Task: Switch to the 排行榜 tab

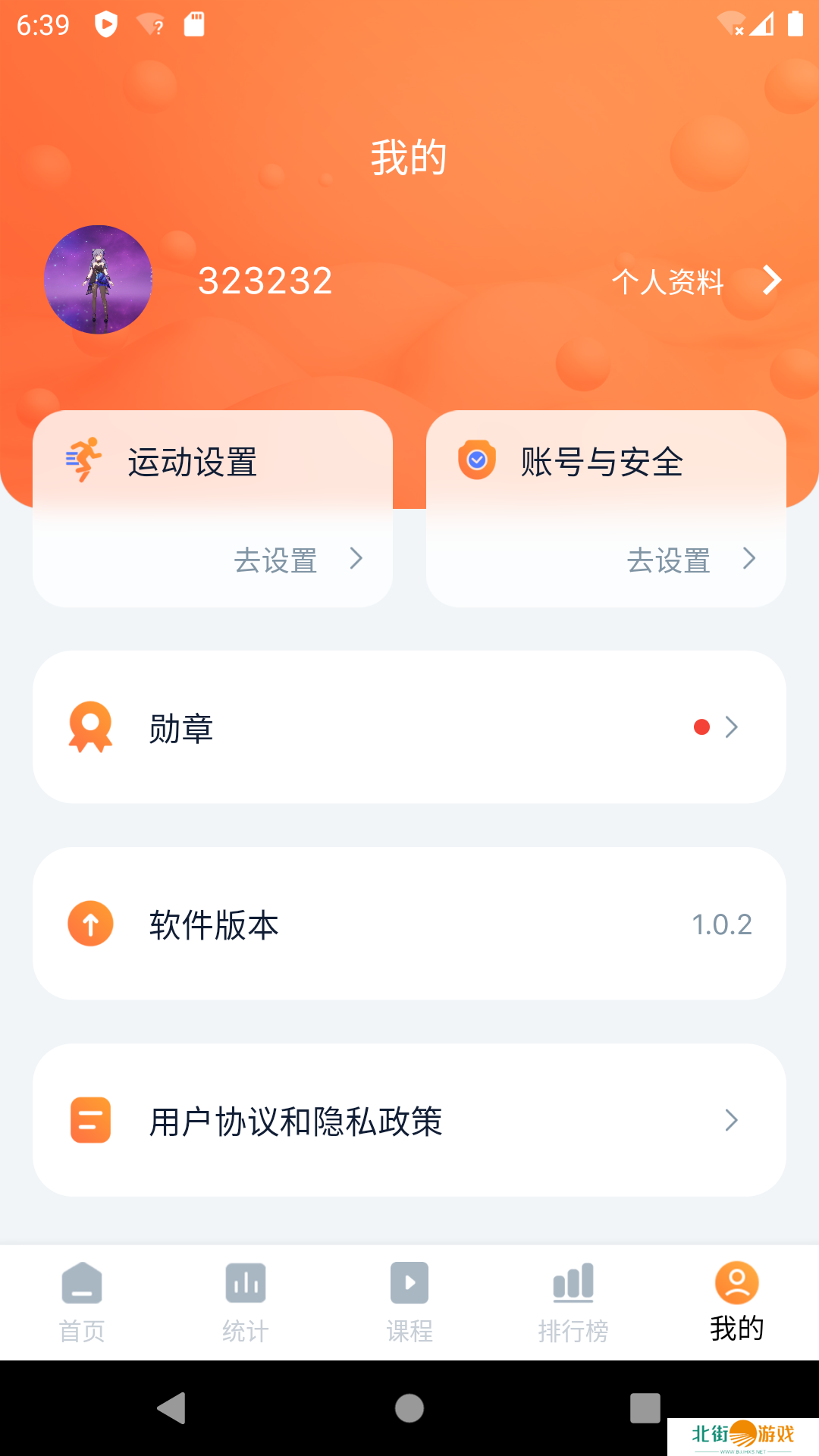Action: (573, 1301)
